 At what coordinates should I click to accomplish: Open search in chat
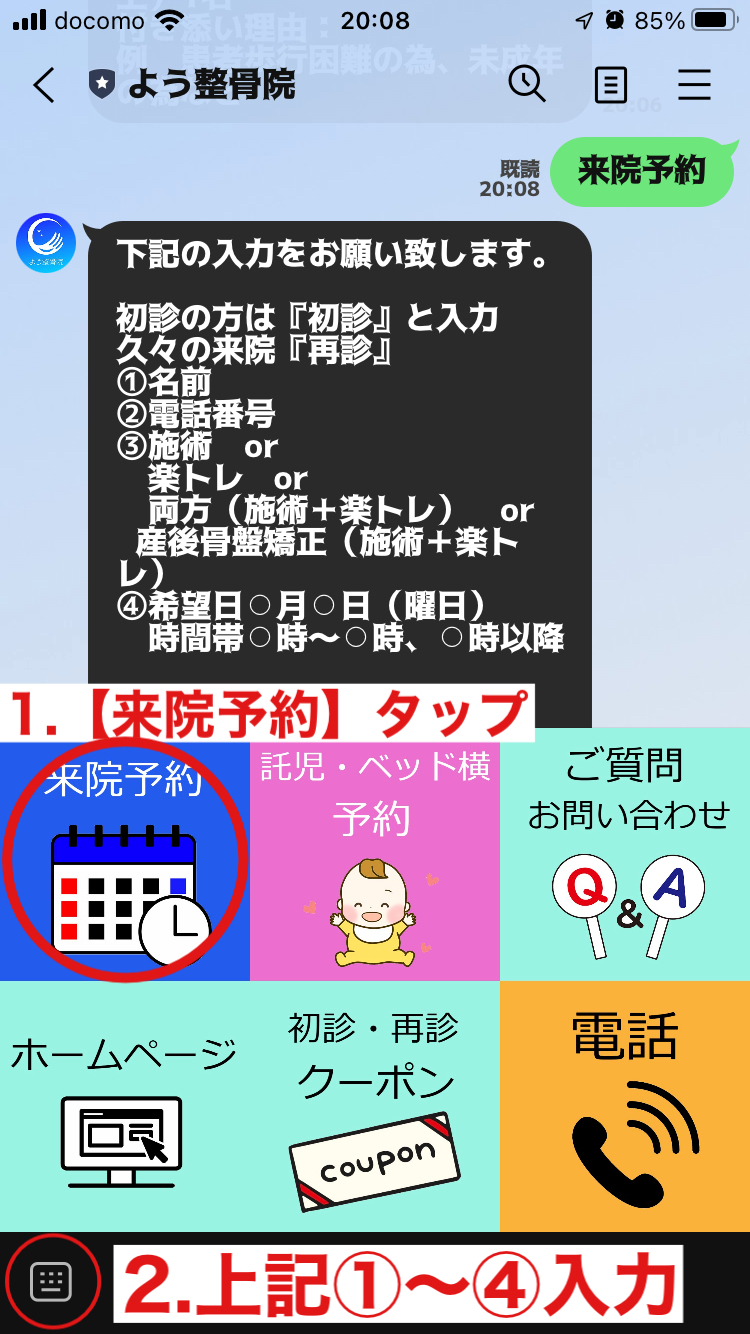click(527, 86)
